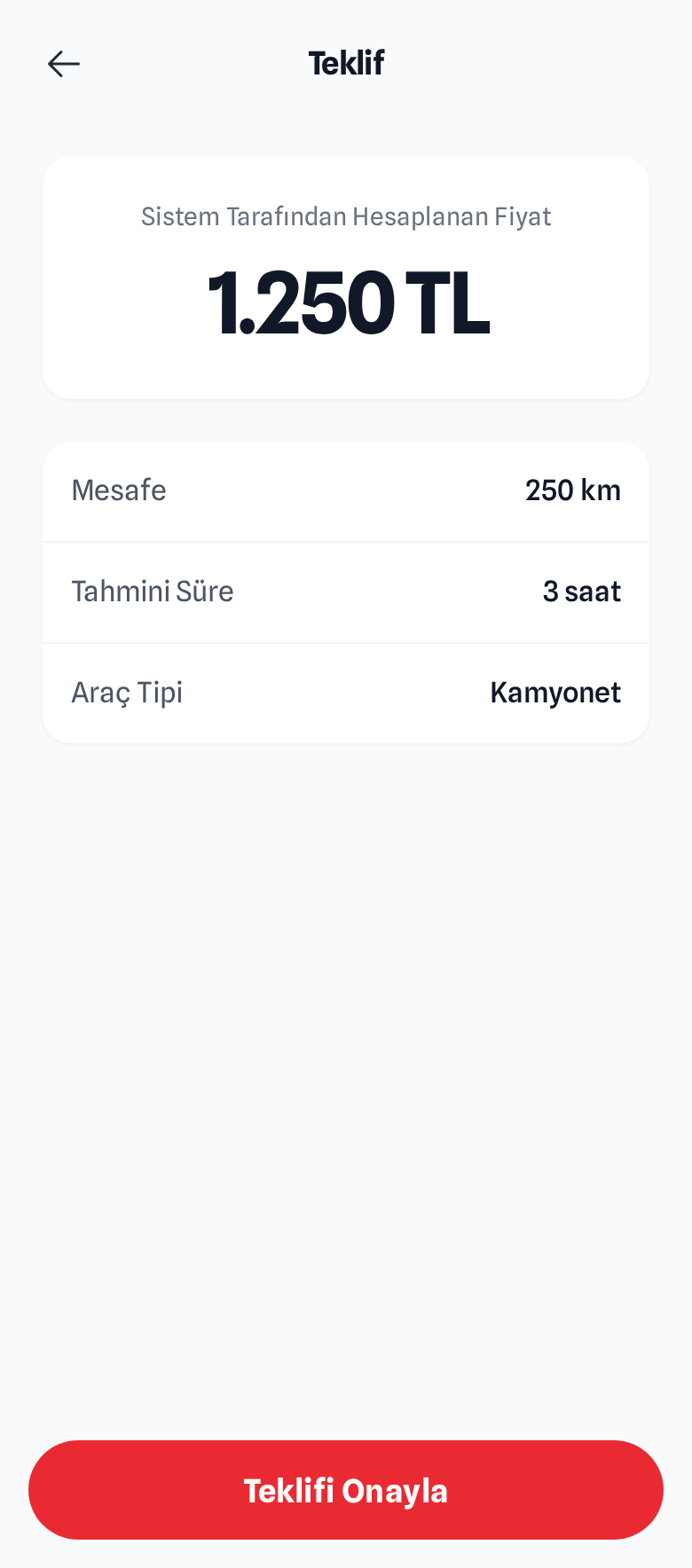Select the 3 saat duration value
This screenshot has height=1568, width=692.
coord(582,592)
